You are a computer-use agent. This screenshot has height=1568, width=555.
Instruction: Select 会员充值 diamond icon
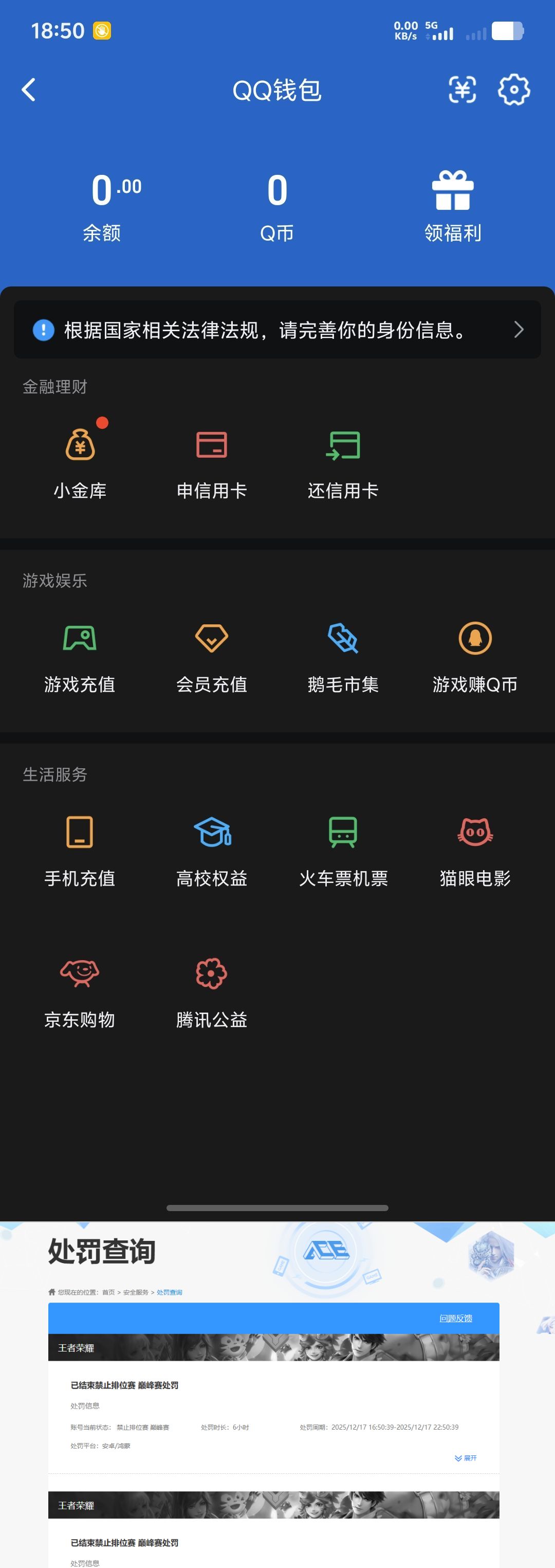tap(212, 640)
